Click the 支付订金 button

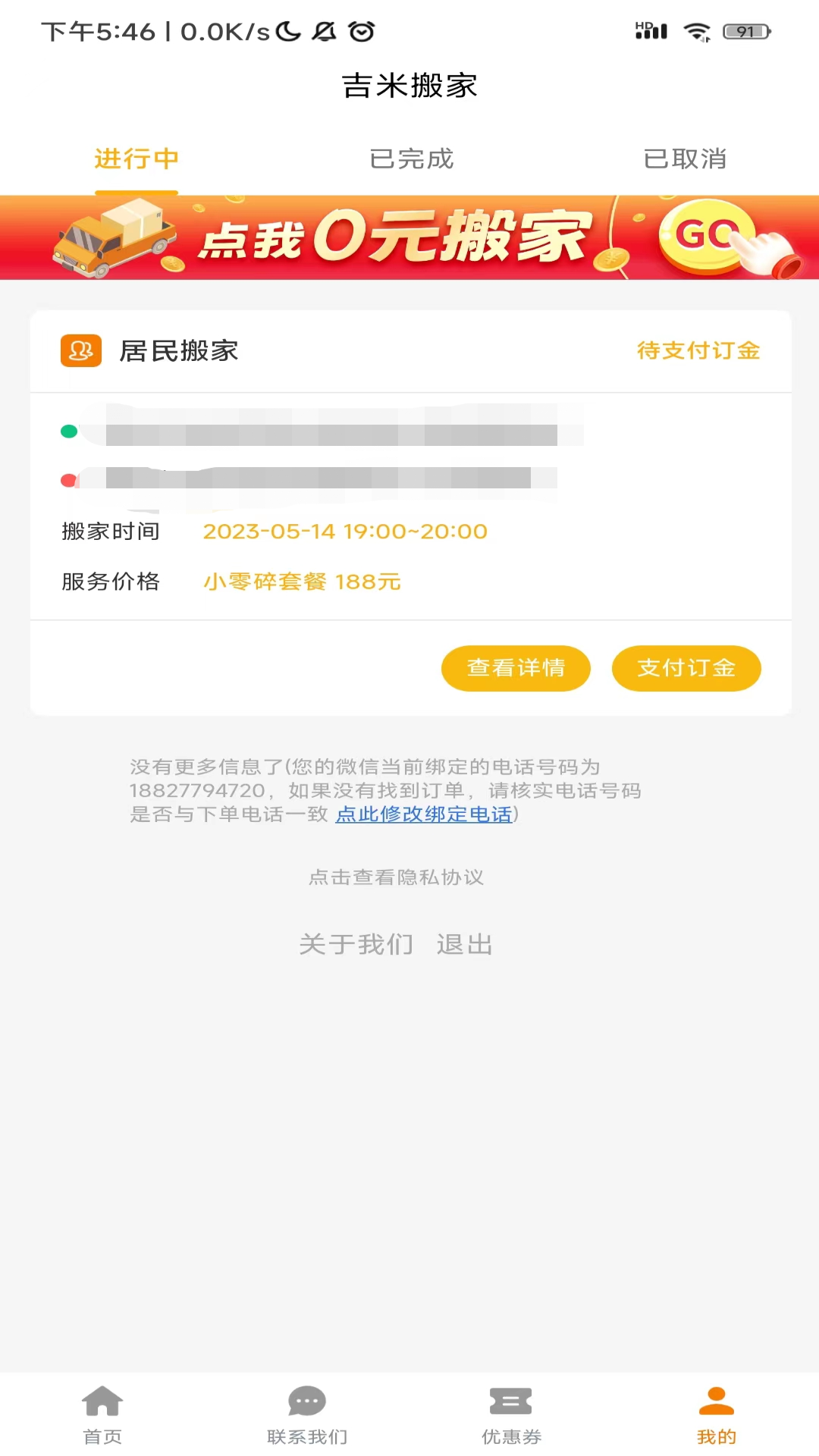pos(686,668)
